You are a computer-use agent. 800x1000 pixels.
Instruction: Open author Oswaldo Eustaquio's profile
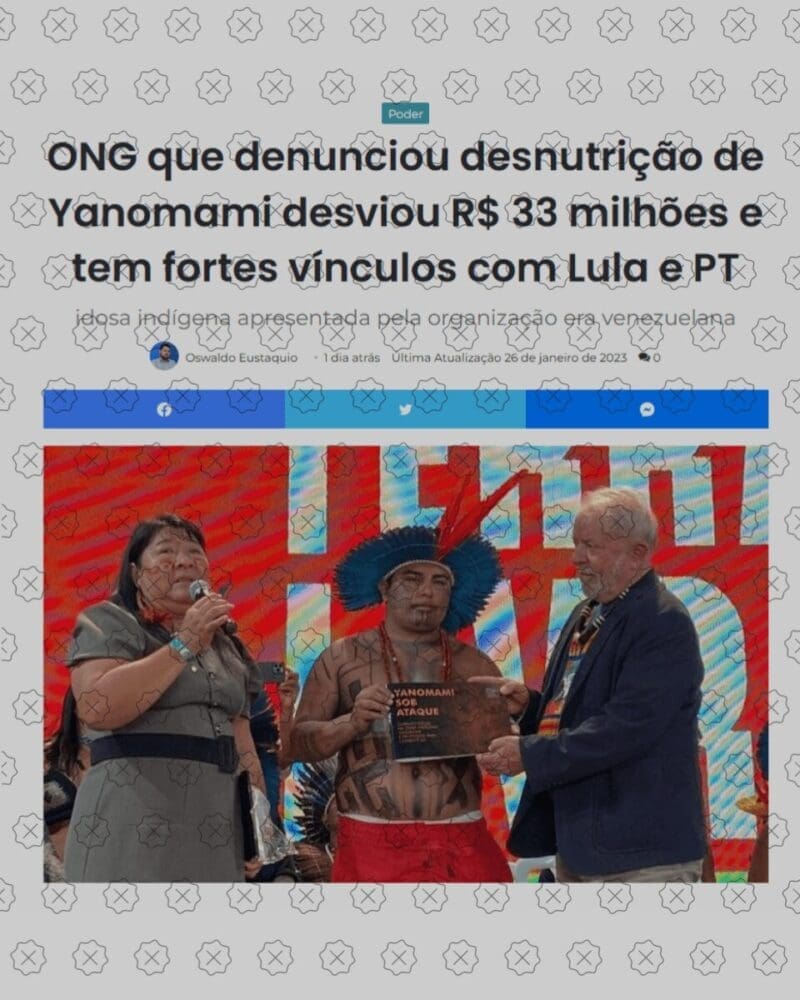(x=241, y=358)
